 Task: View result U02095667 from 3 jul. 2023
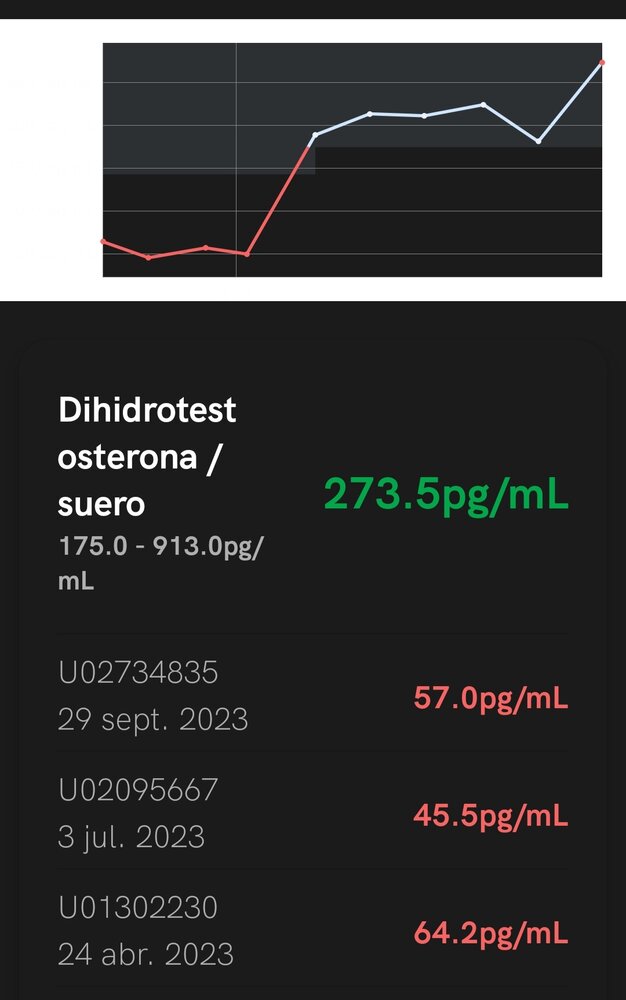[312, 813]
